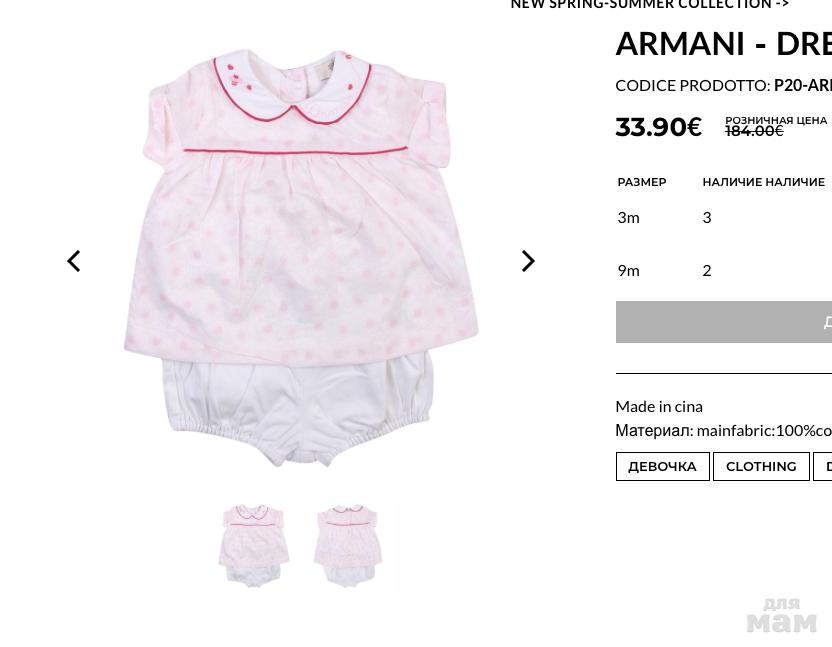Show the previous product photo
Screen dimensions: 832x647
pyautogui.click(x=74, y=261)
